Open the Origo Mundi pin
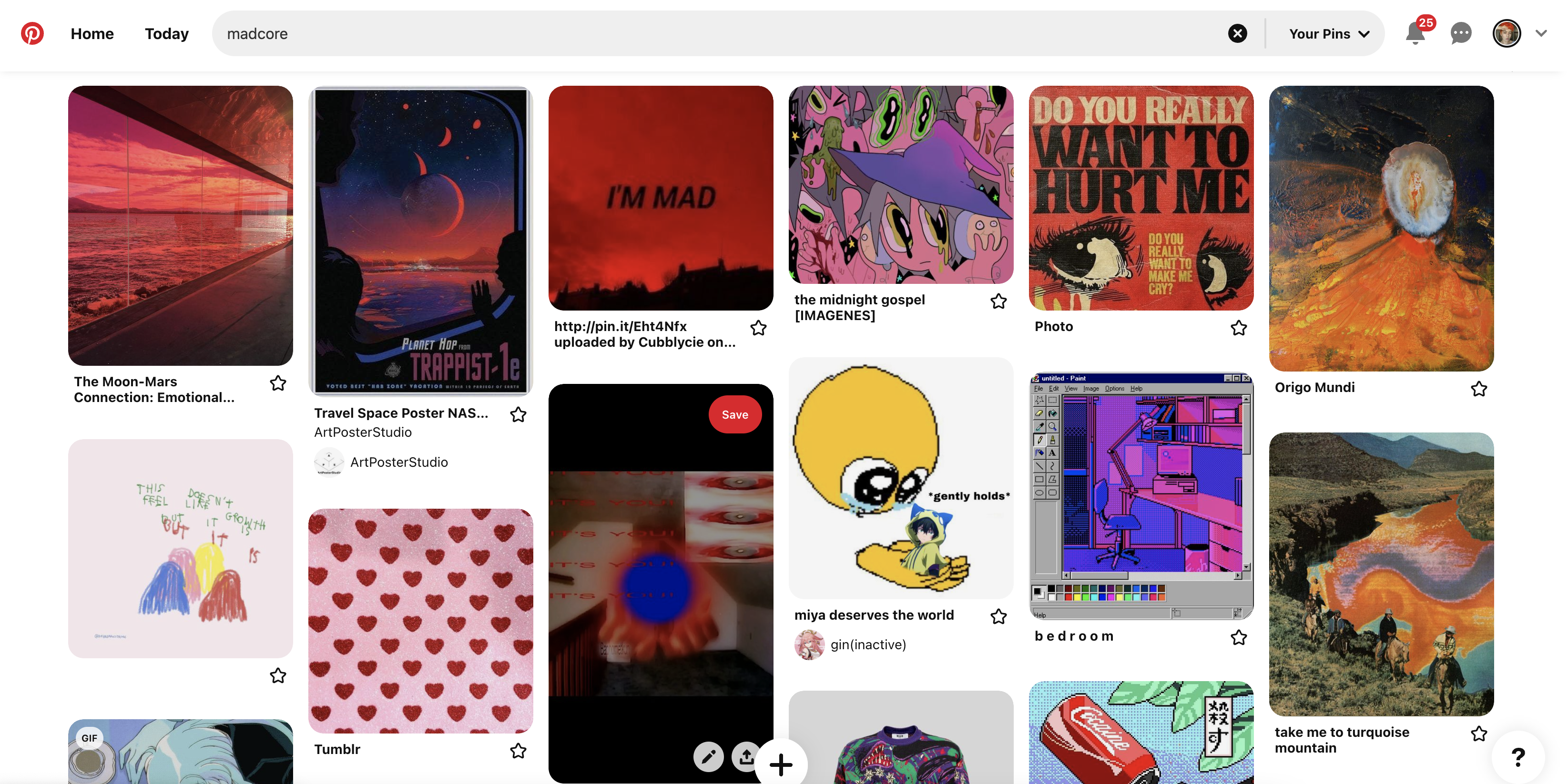The height and width of the screenshot is (784, 1568). coord(1381,228)
